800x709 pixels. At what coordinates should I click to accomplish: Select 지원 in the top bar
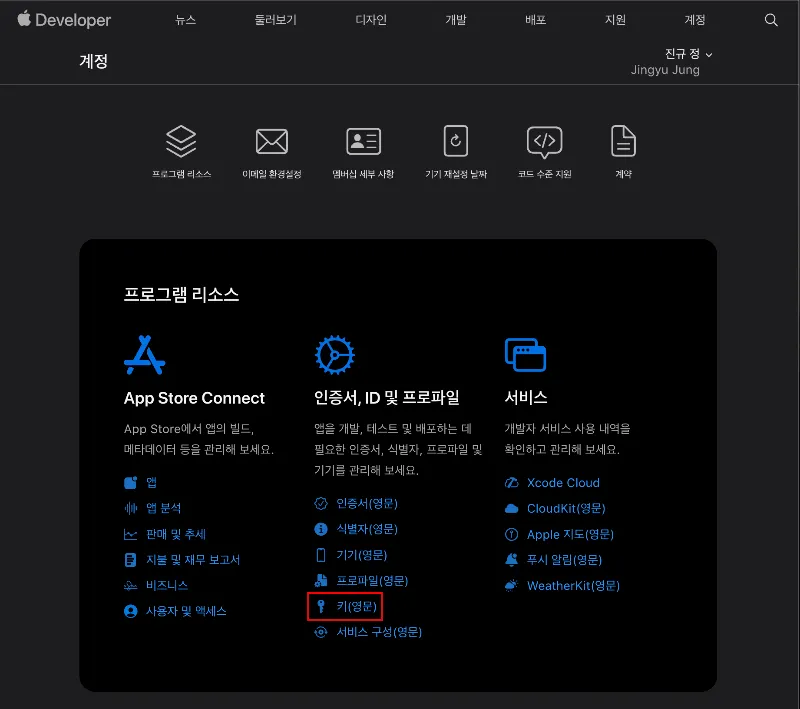pos(615,20)
